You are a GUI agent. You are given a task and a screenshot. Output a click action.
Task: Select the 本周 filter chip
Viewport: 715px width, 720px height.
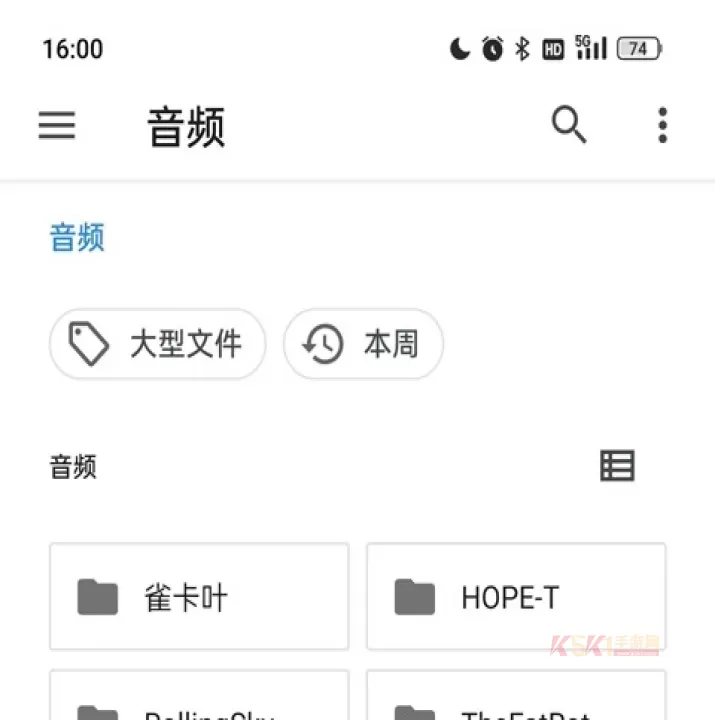pyautogui.click(x=363, y=345)
